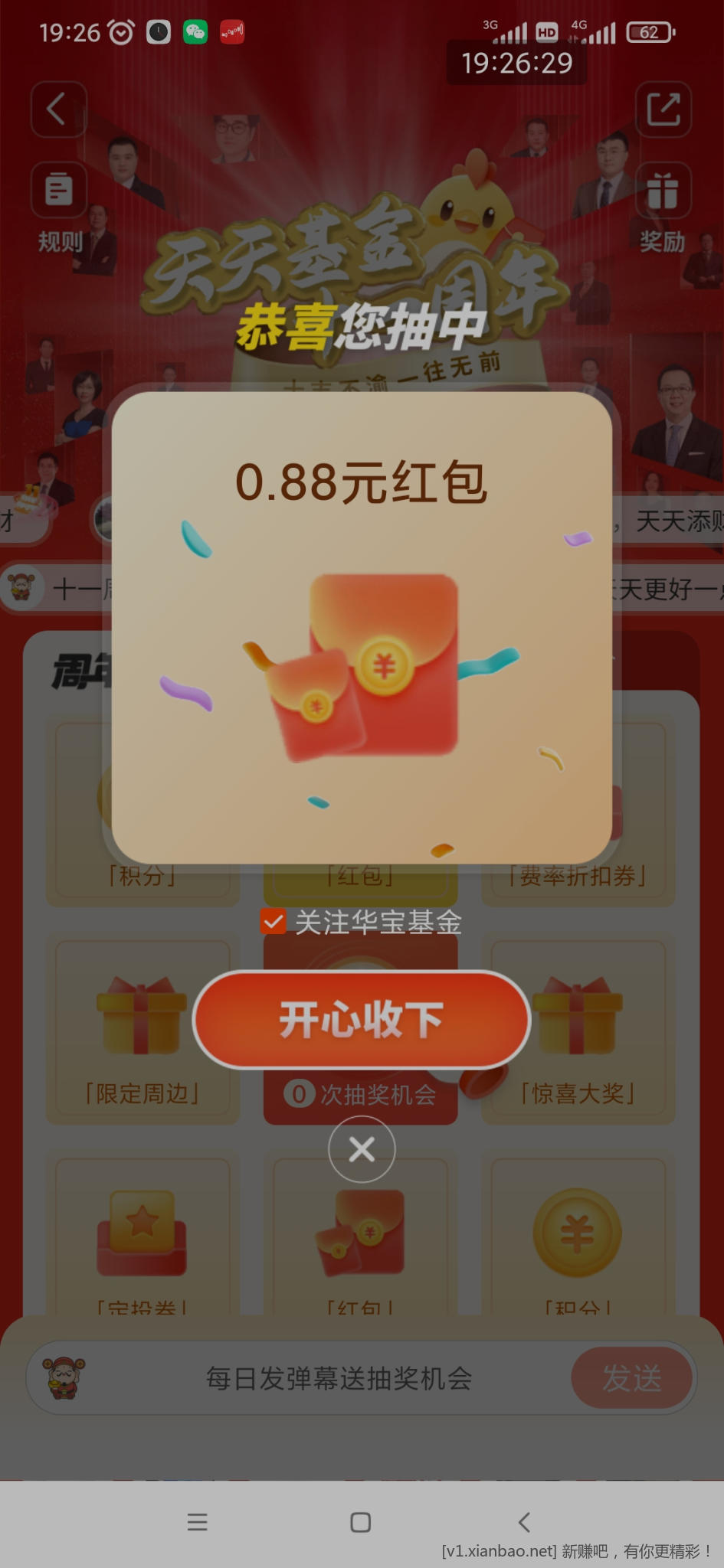Open recent apps from the navigation bar
Image resolution: width=724 pixels, height=1568 pixels.
197,1522
